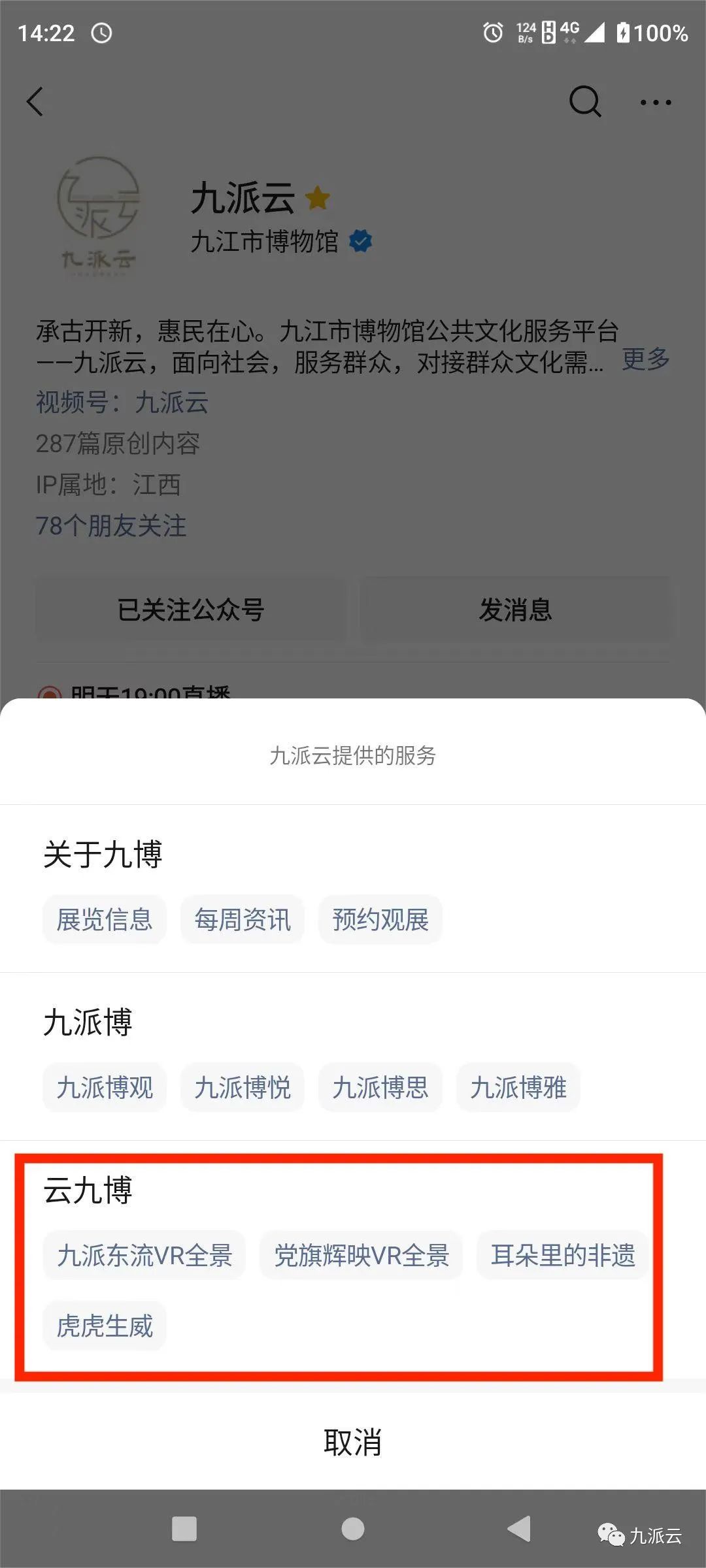Select 预约观展 to book a visit
Screen dimensions: 706x1568
[380, 920]
